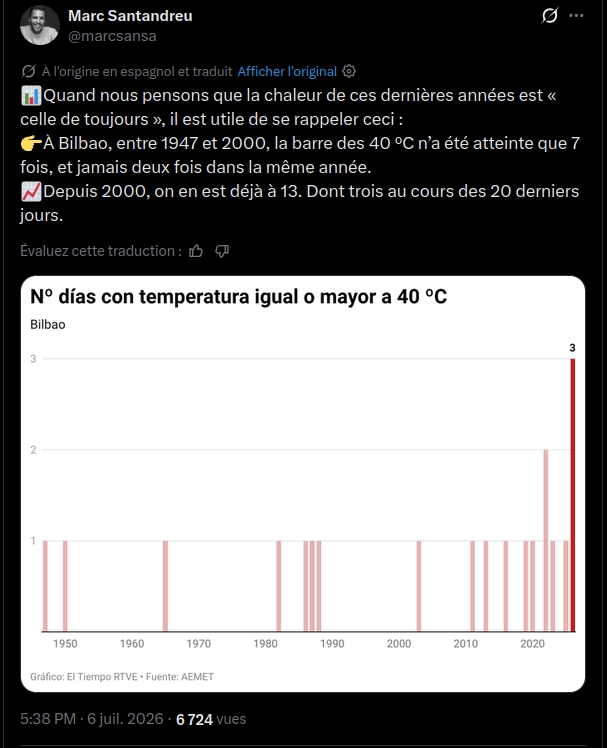Rate translation with thumbs down

point(222,251)
